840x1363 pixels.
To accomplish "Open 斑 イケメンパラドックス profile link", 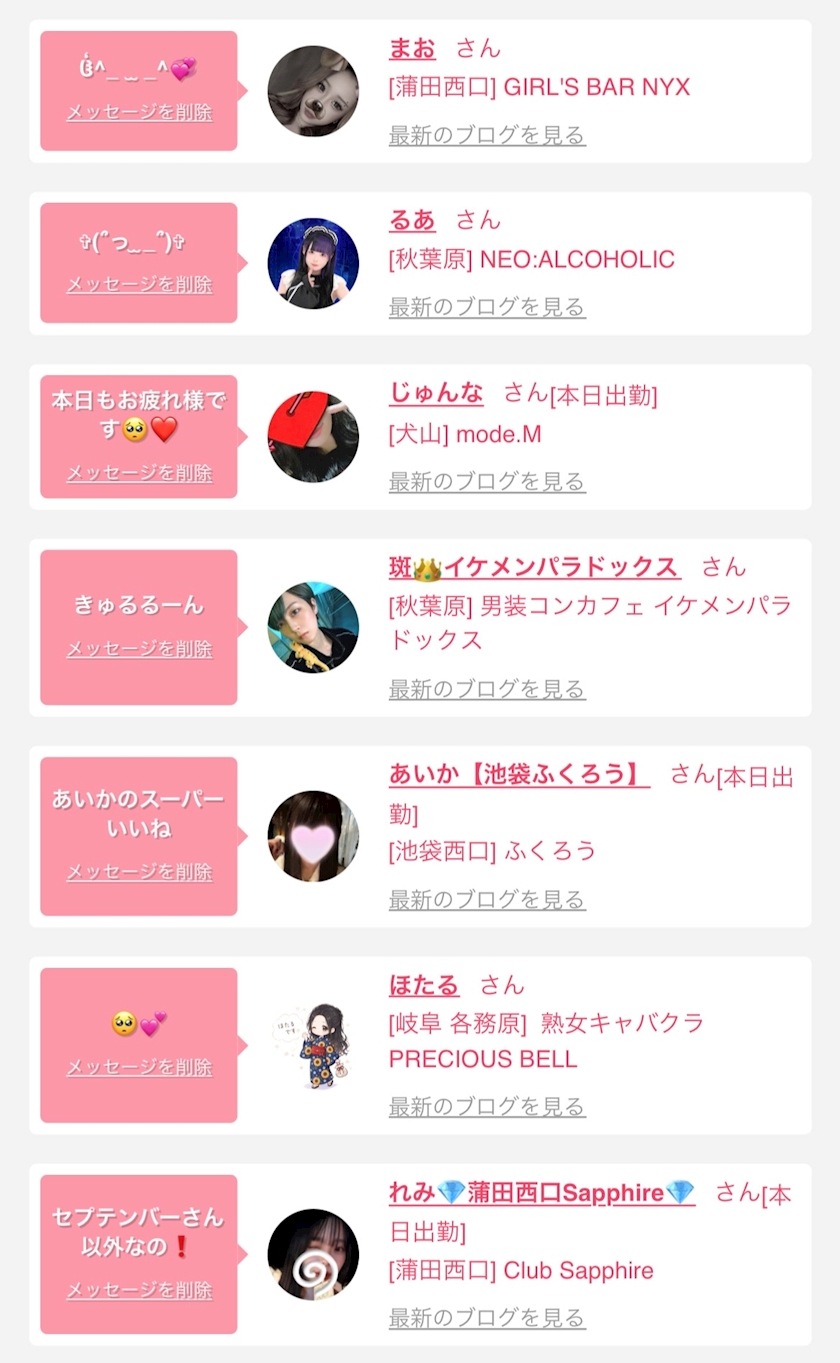I will pyautogui.click(x=535, y=567).
